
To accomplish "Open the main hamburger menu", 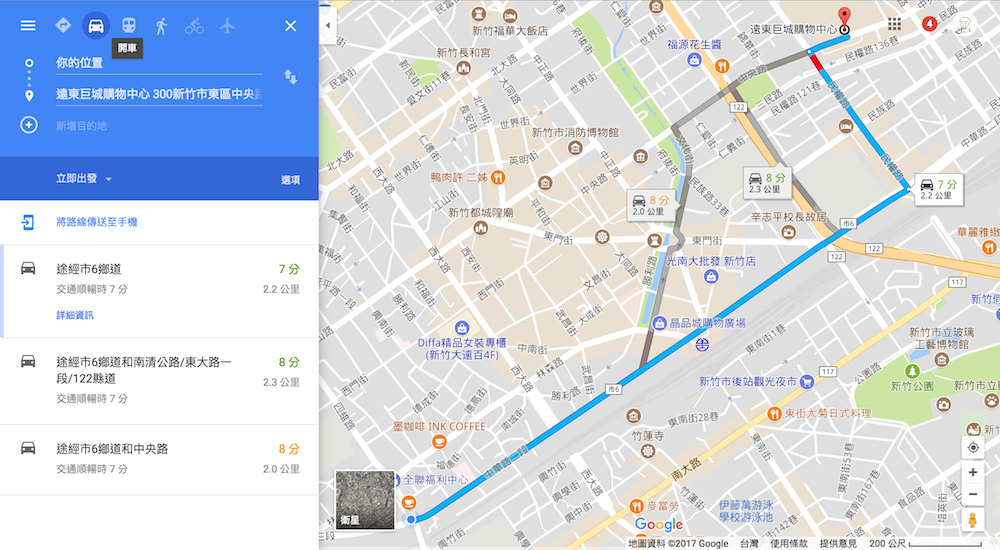I will tap(28, 26).
